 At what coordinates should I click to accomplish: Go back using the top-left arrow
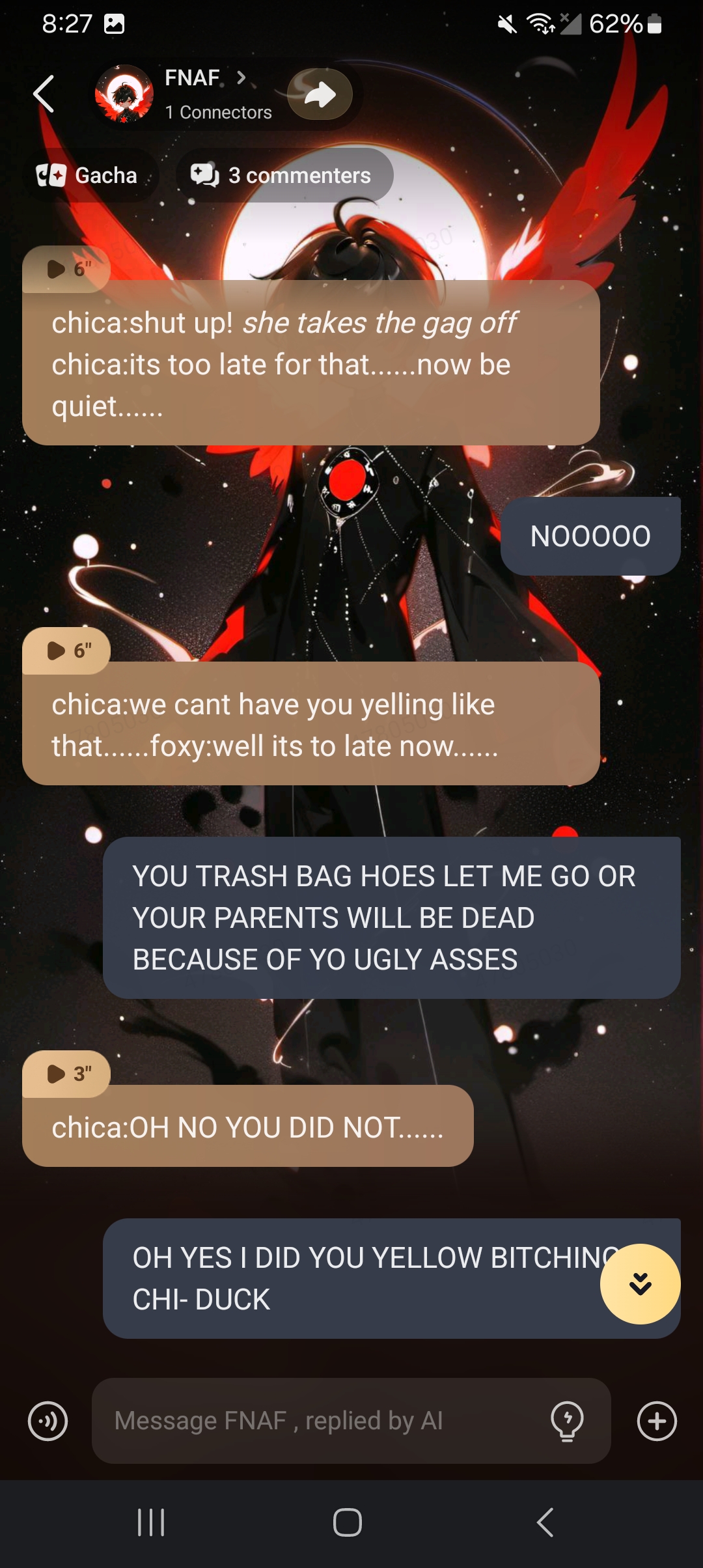(44, 94)
